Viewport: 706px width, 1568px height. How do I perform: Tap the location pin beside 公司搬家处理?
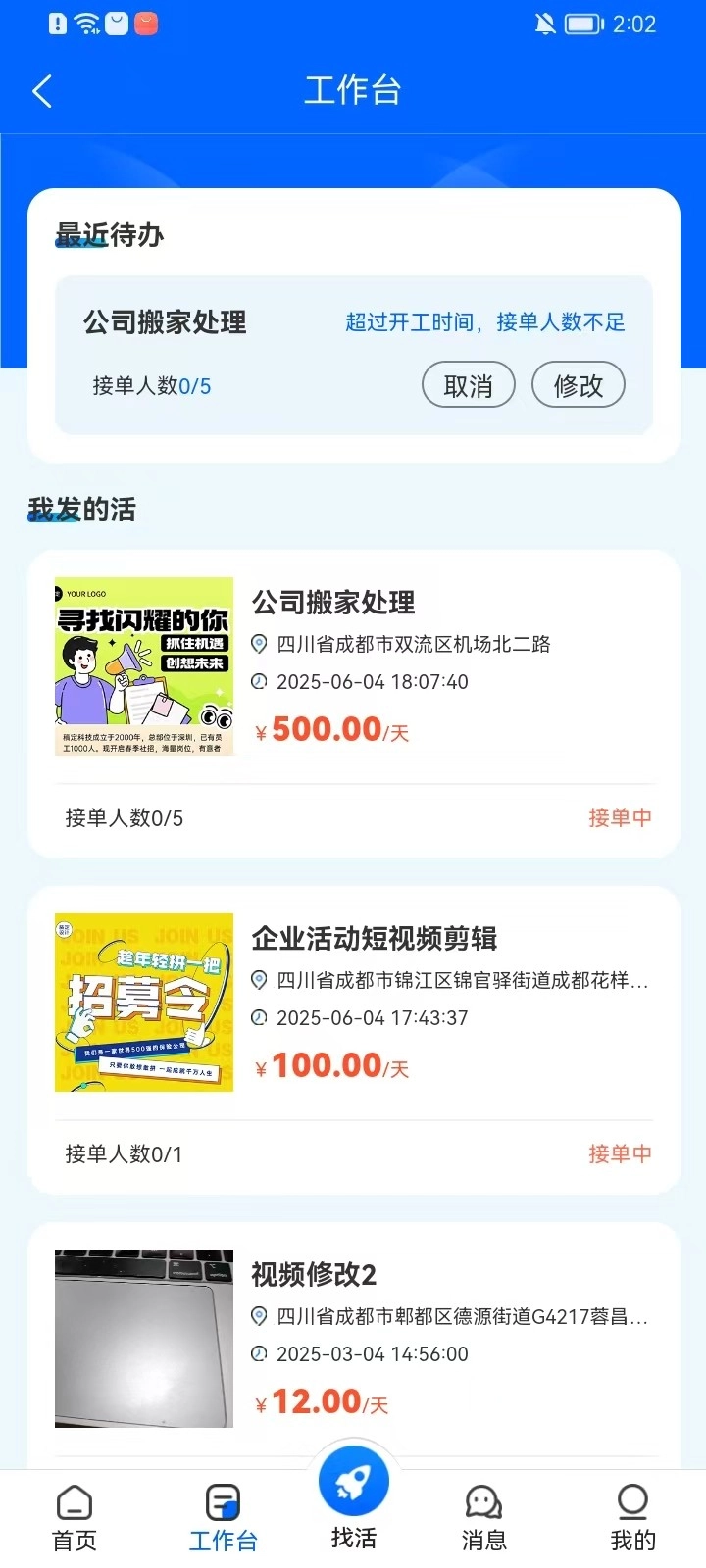[x=259, y=644]
